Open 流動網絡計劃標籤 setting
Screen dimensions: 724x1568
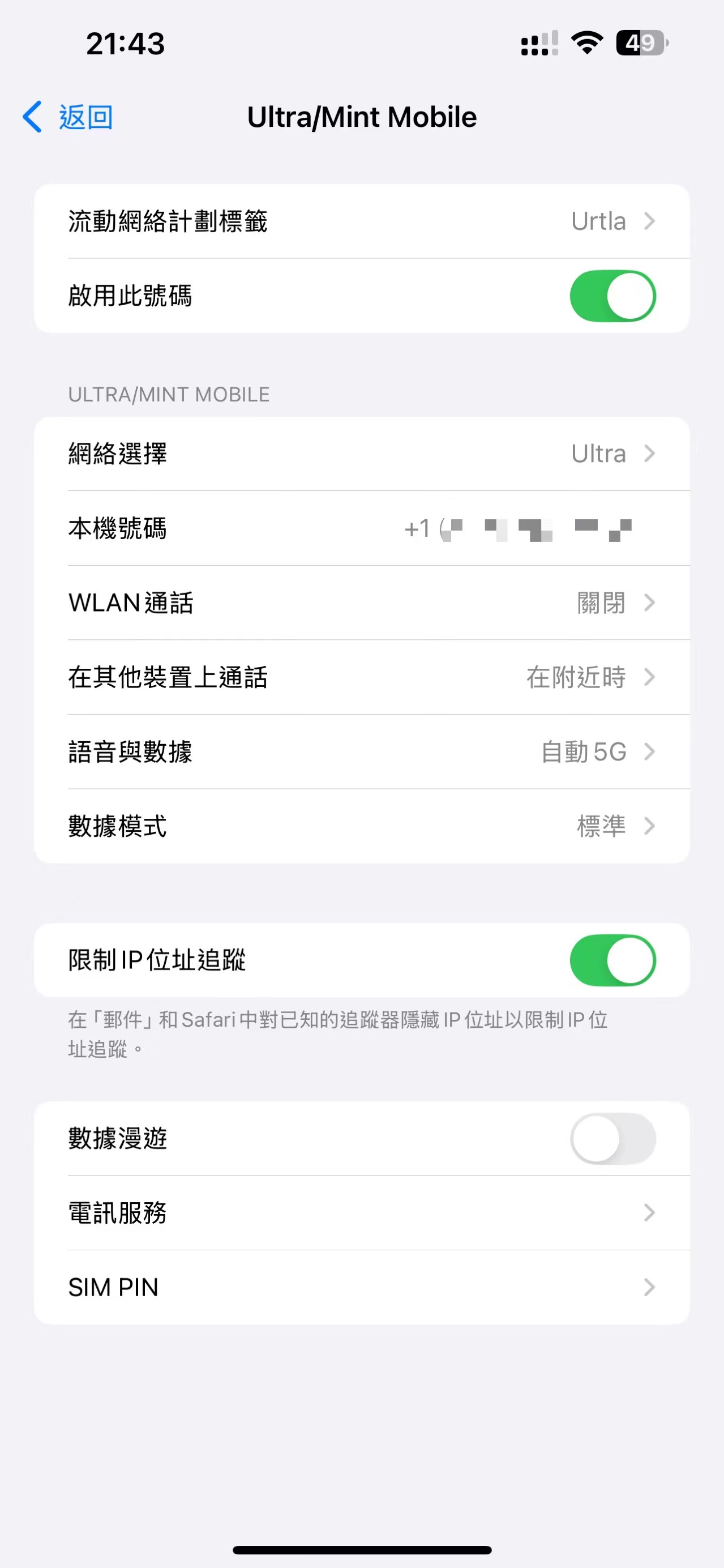tap(361, 221)
